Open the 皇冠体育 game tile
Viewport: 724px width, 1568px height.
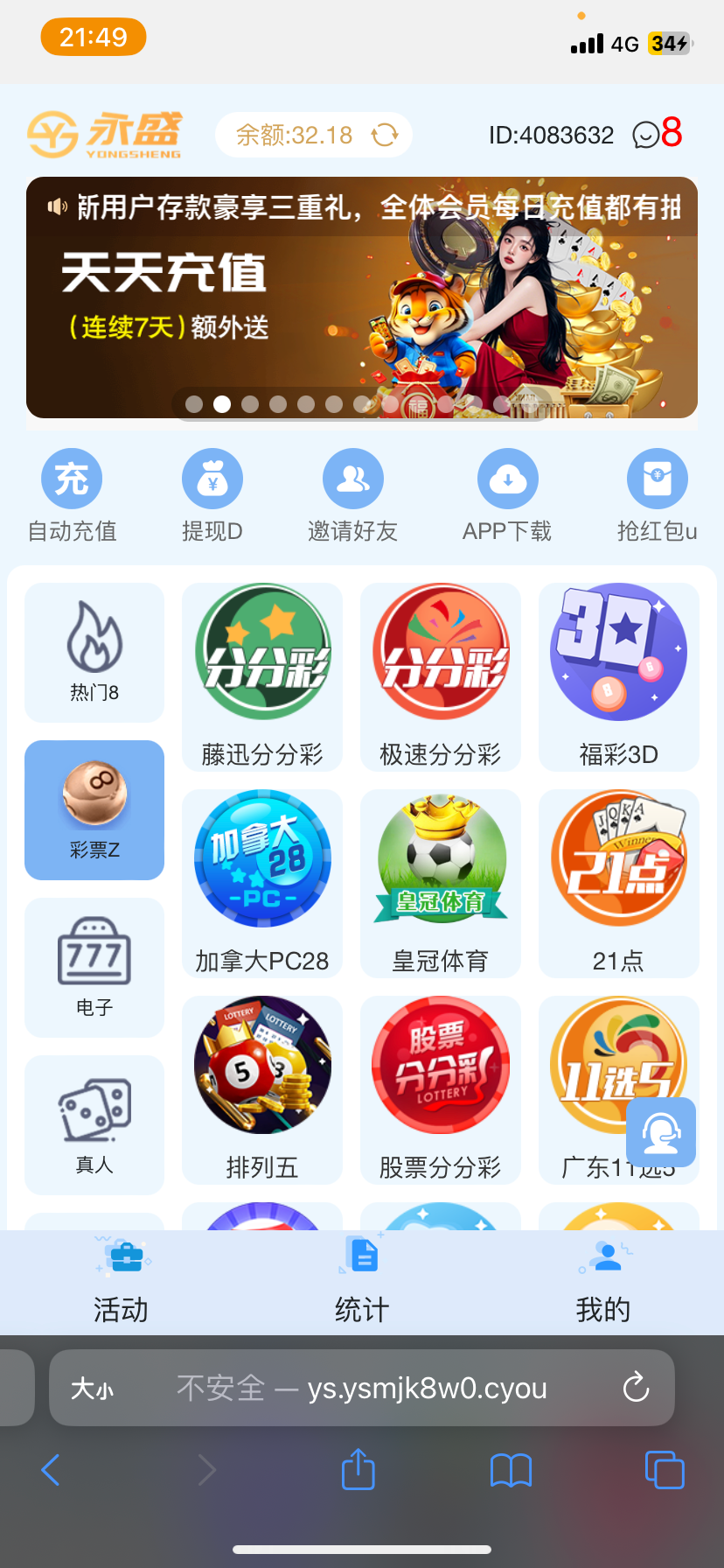[x=441, y=884]
